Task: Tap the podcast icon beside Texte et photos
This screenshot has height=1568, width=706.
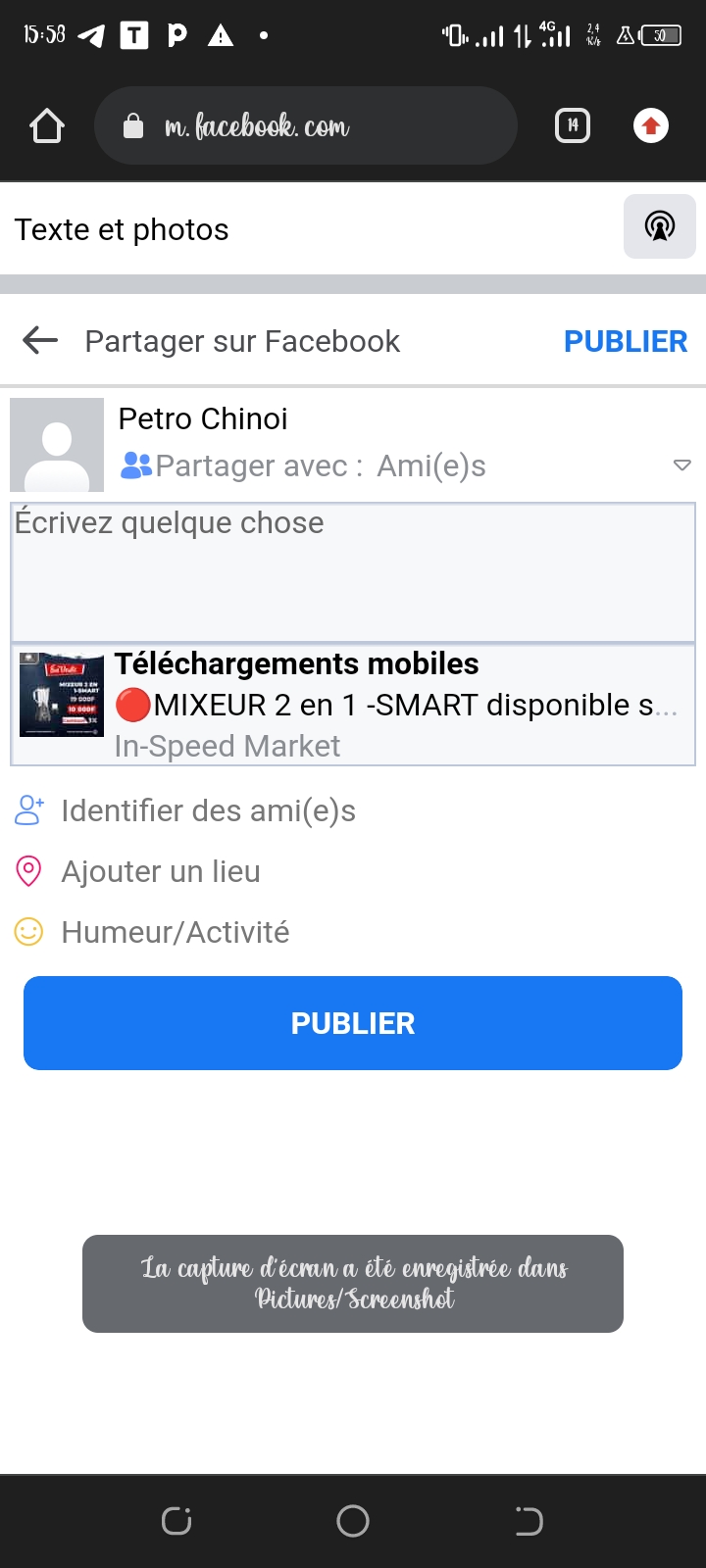Action: (659, 227)
